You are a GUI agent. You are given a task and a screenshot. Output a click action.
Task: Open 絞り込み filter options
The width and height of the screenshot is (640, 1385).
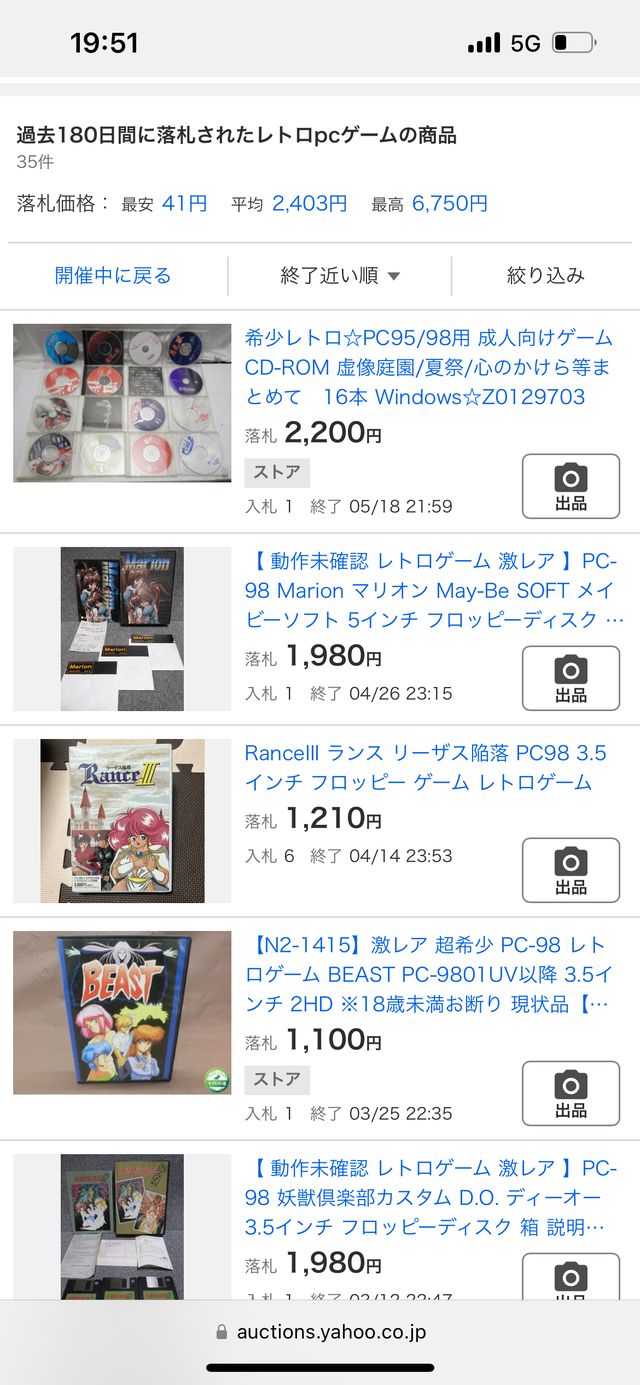coord(545,276)
